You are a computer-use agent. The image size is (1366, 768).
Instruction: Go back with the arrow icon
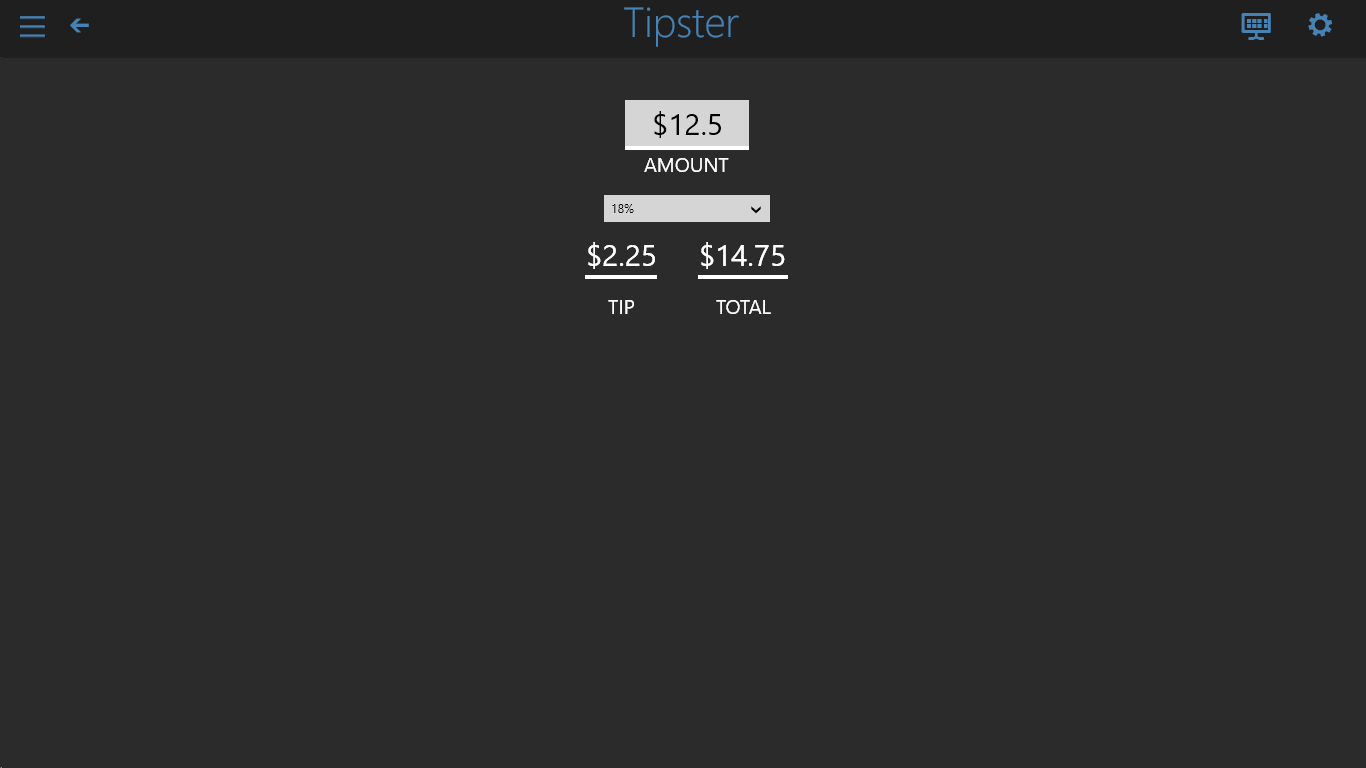coord(79,26)
